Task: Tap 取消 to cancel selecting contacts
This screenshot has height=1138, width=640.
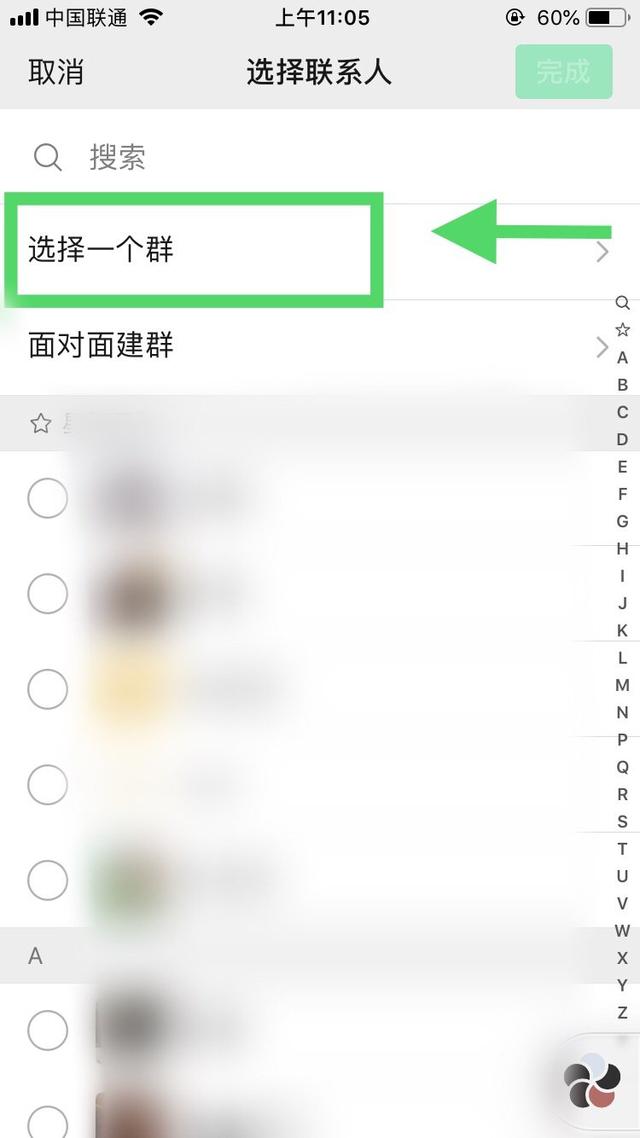Action: 56,73
